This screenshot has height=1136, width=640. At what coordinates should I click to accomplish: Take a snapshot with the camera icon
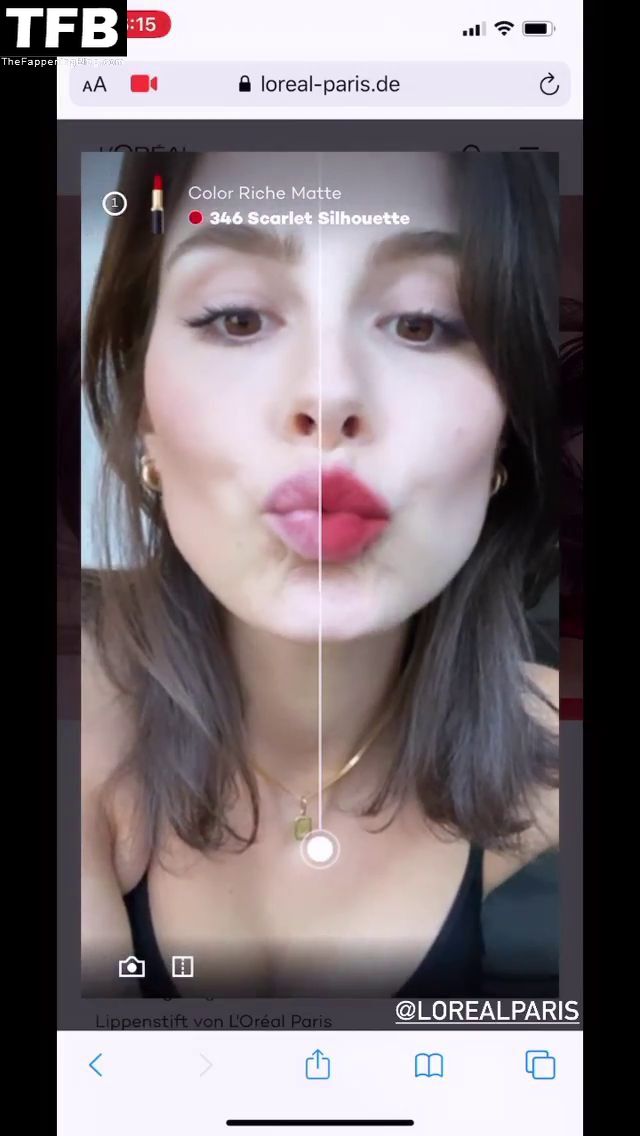click(131, 967)
